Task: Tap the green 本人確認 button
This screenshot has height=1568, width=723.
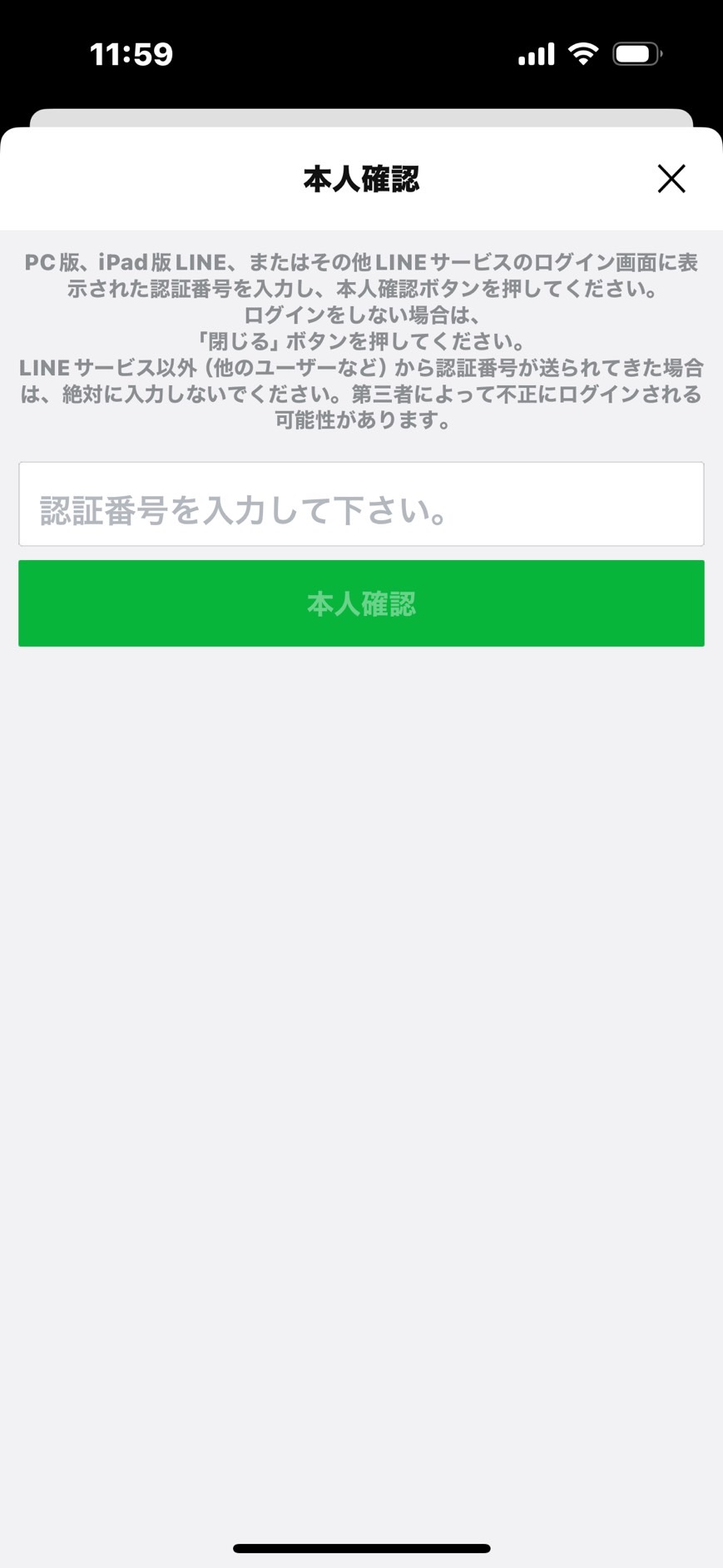Action: point(361,603)
